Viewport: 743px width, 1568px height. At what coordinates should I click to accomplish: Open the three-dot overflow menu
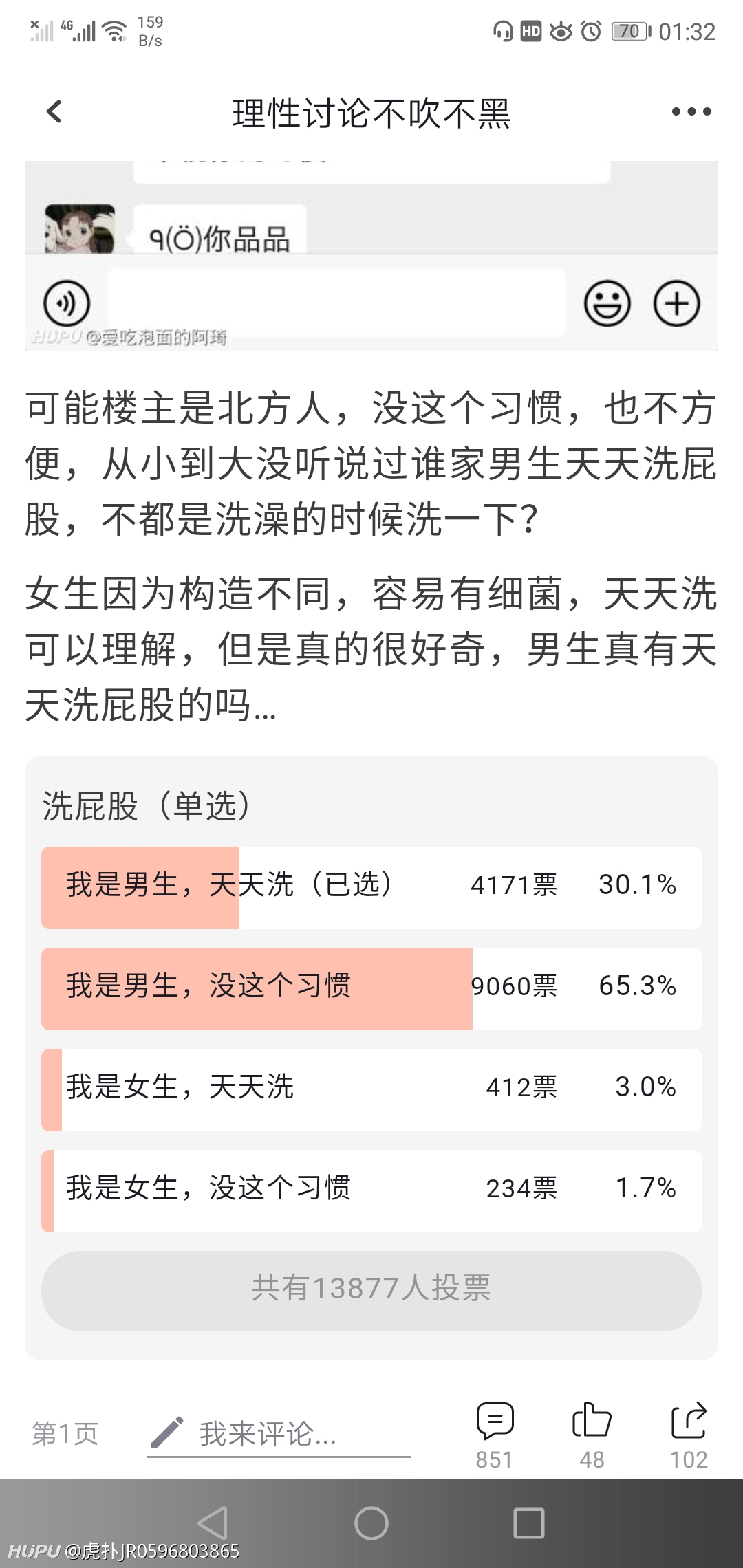click(x=691, y=111)
